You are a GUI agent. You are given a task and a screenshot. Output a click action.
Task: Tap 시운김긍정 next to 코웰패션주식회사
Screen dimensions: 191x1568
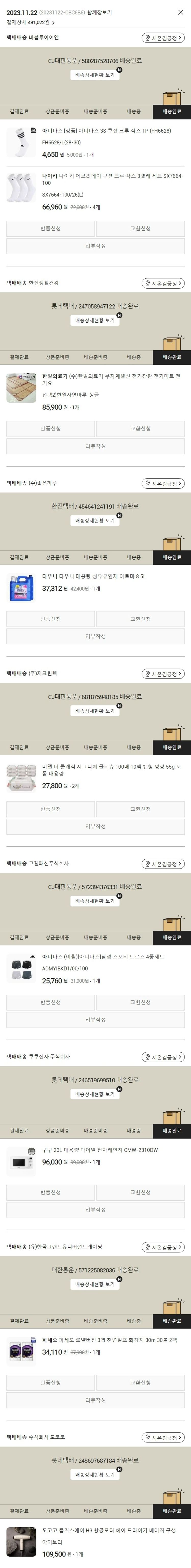point(163,864)
